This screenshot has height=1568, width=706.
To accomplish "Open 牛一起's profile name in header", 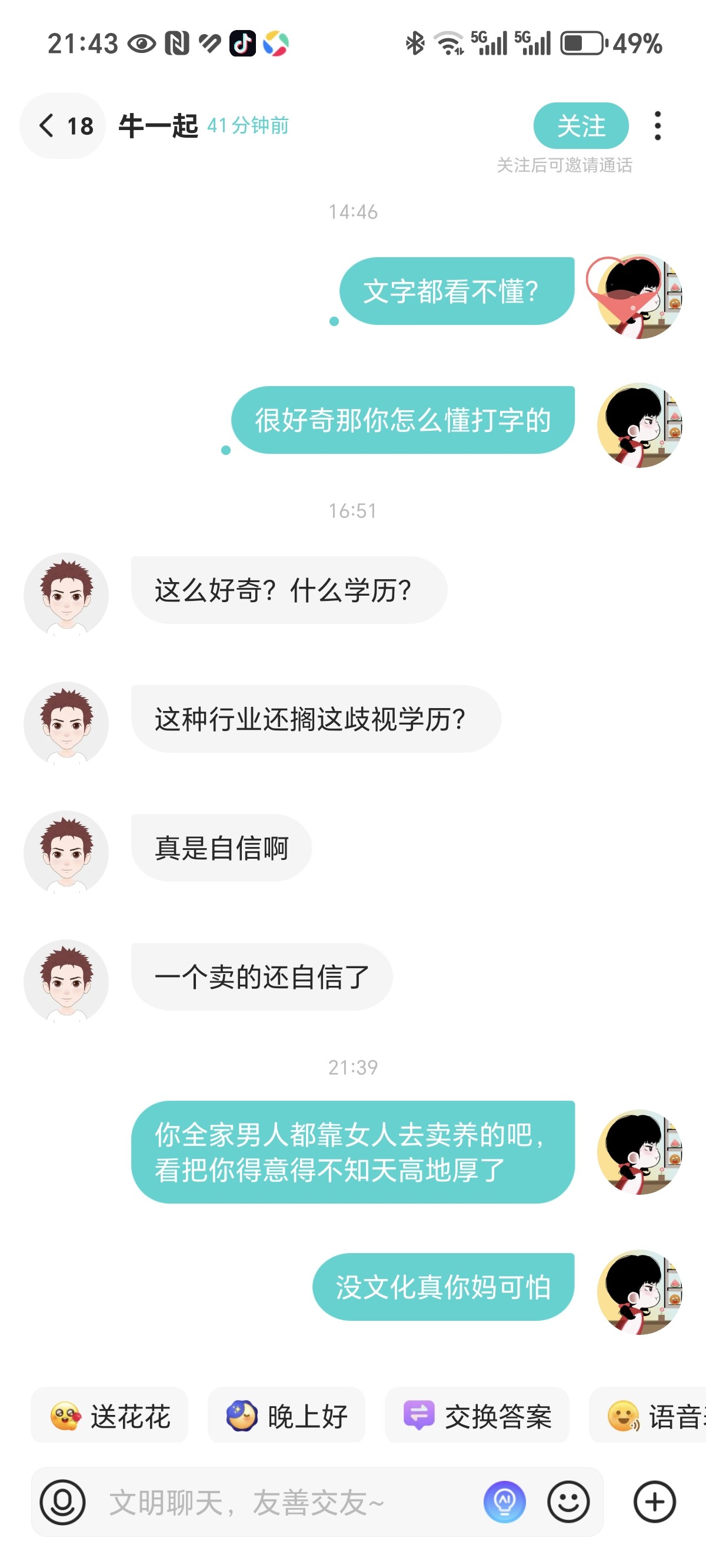I will [x=158, y=126].
